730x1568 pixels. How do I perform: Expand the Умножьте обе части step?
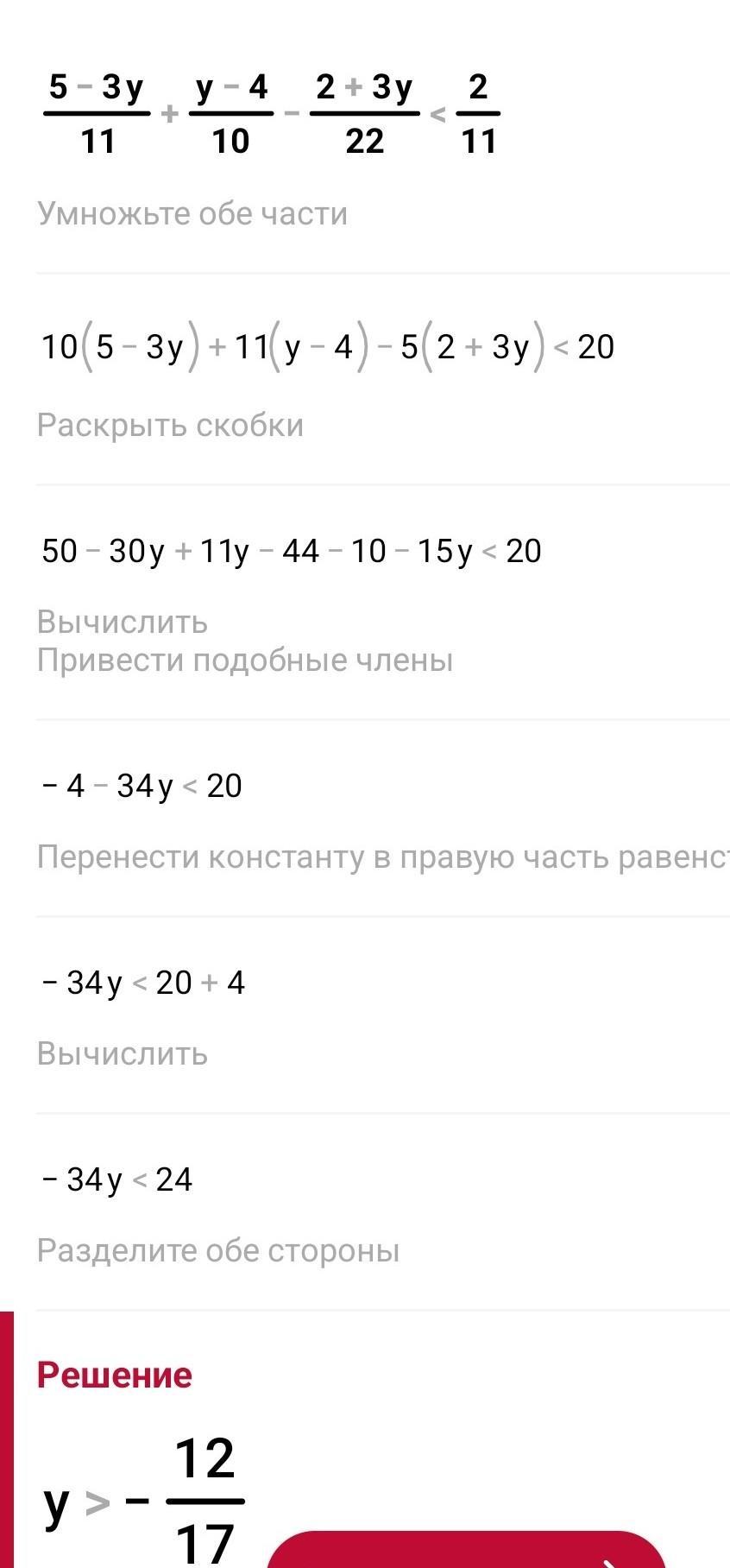192,214
